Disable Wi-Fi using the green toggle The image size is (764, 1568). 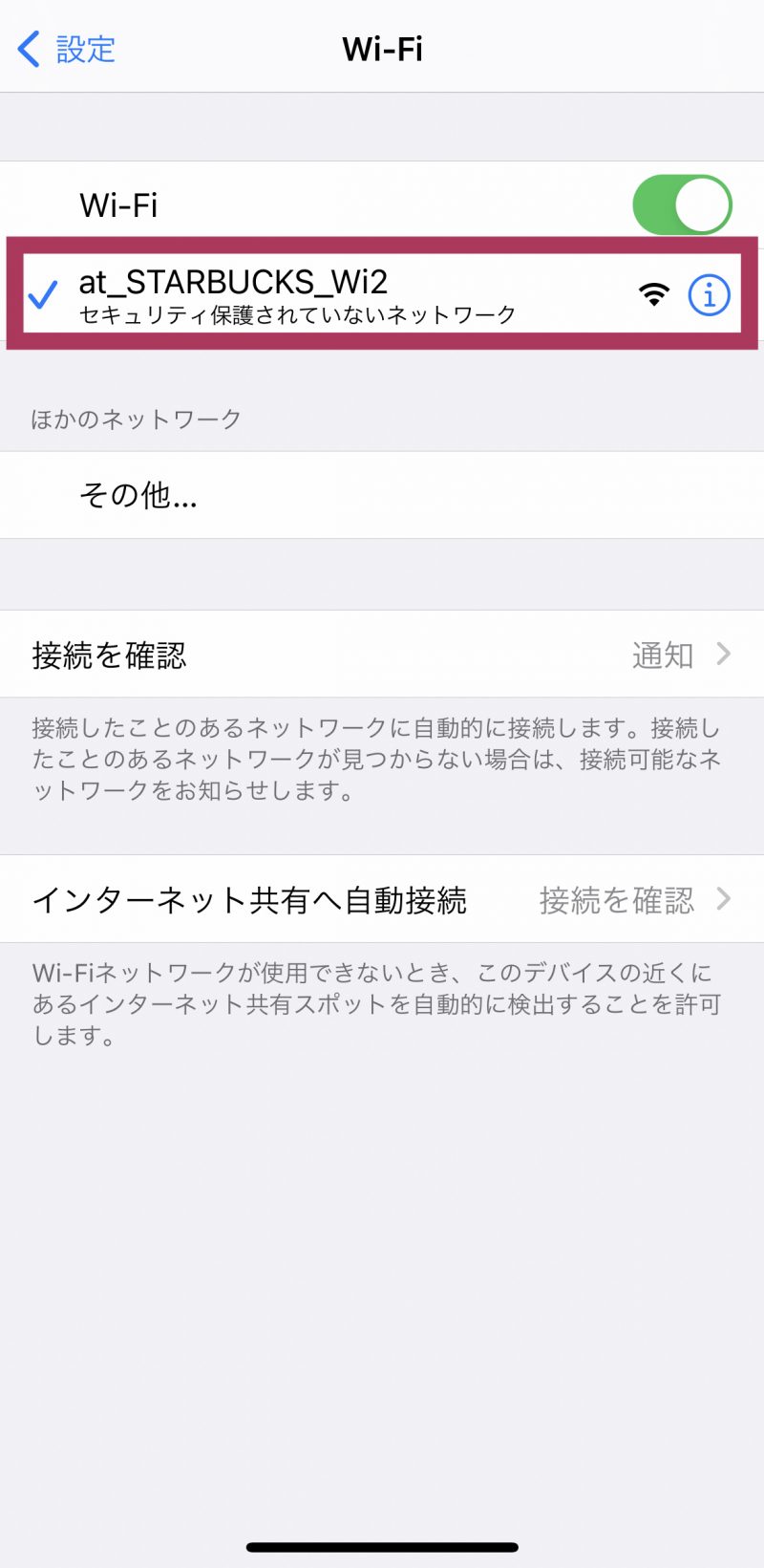pyautogui.click(x=682, y=204)
